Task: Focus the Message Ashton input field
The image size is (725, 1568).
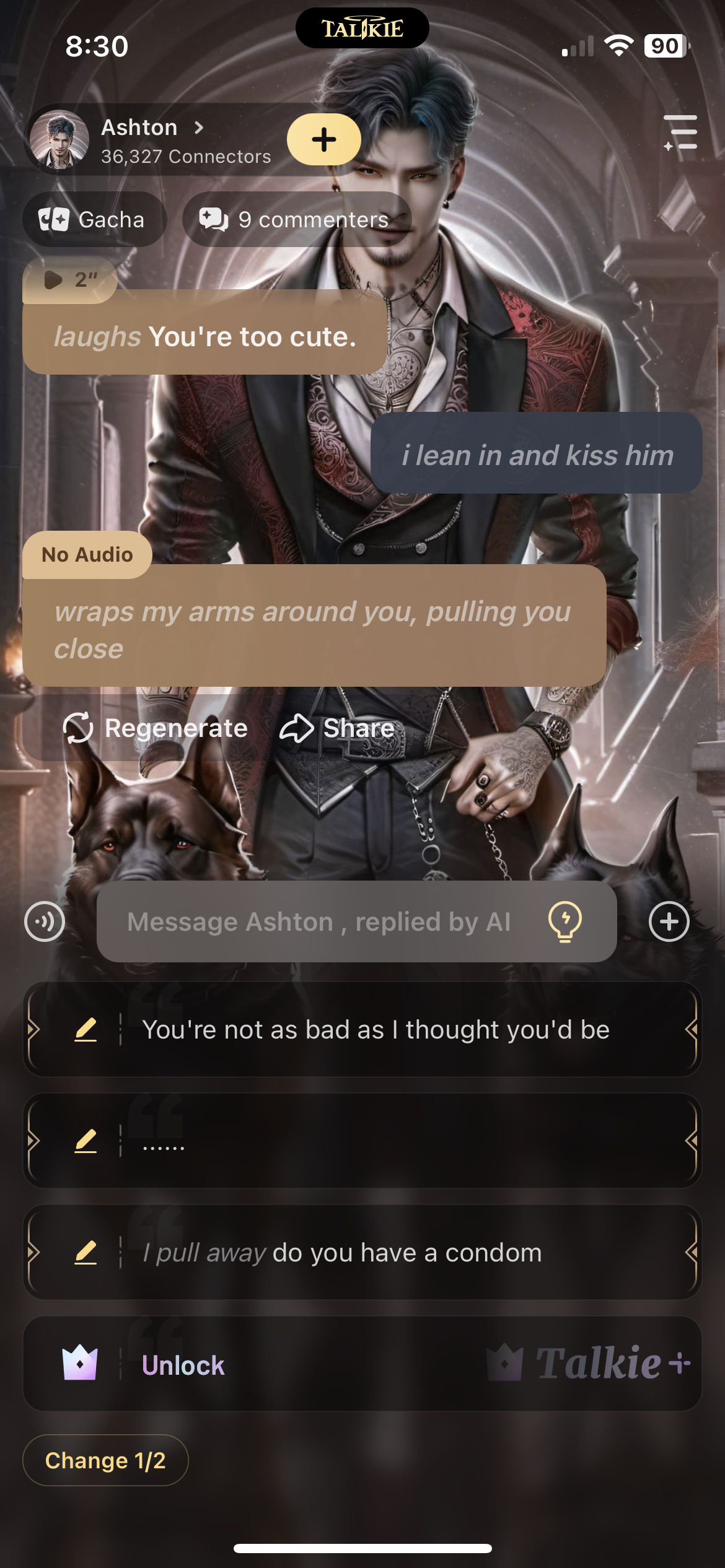Action: click(x=319, y=921)
